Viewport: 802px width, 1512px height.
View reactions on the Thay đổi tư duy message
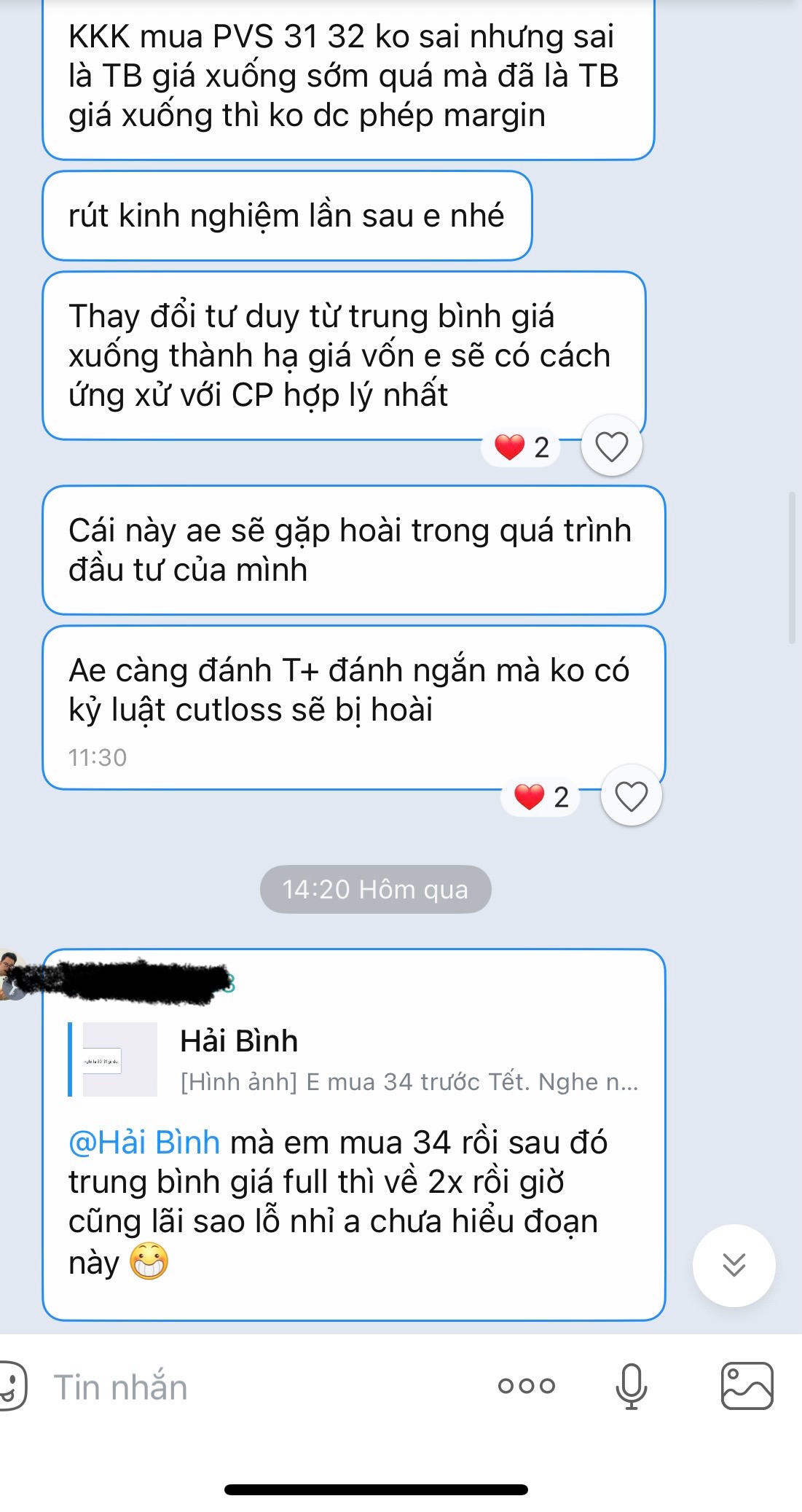522,447
